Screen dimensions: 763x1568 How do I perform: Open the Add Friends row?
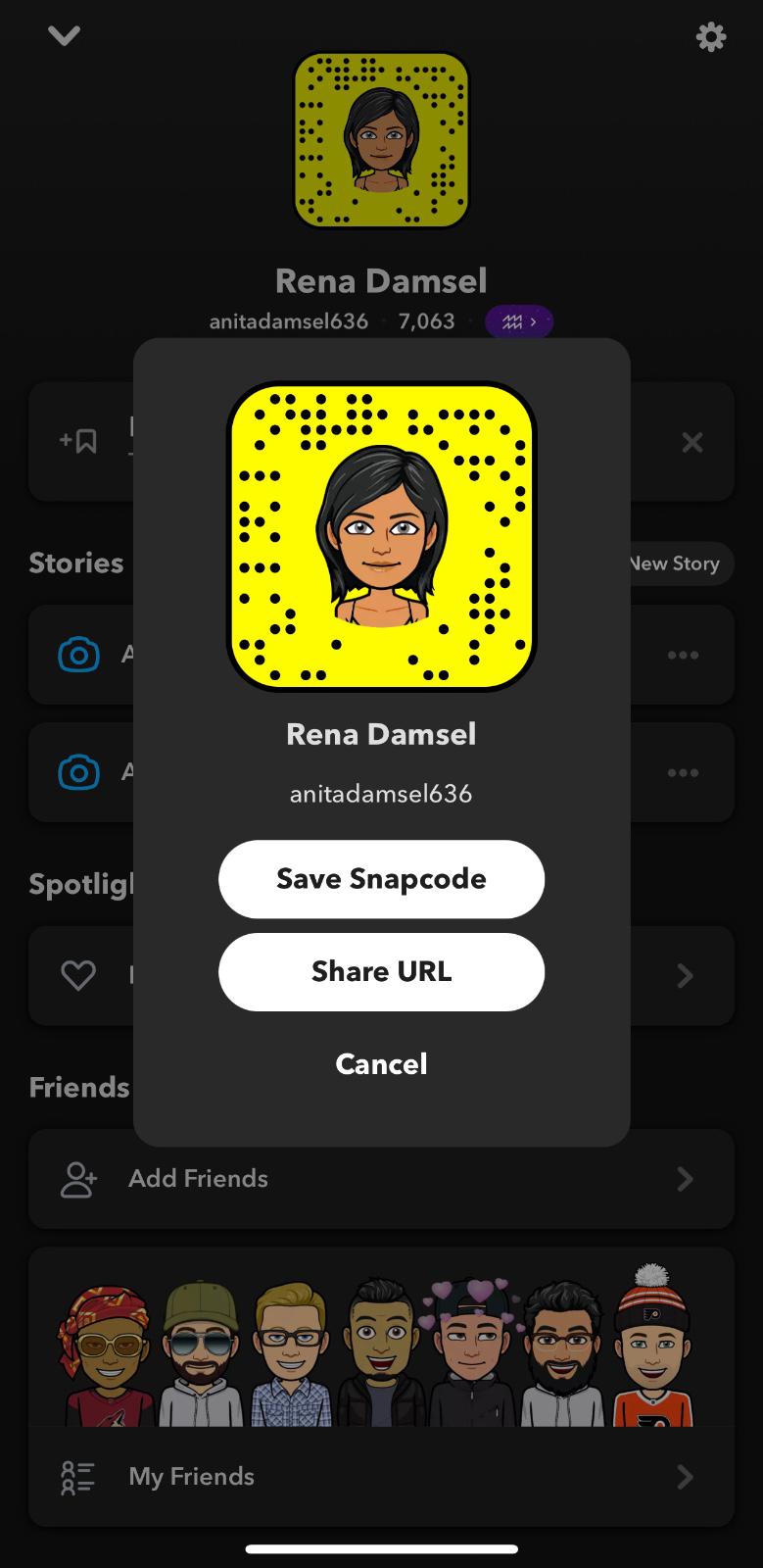coord(381,1178)
